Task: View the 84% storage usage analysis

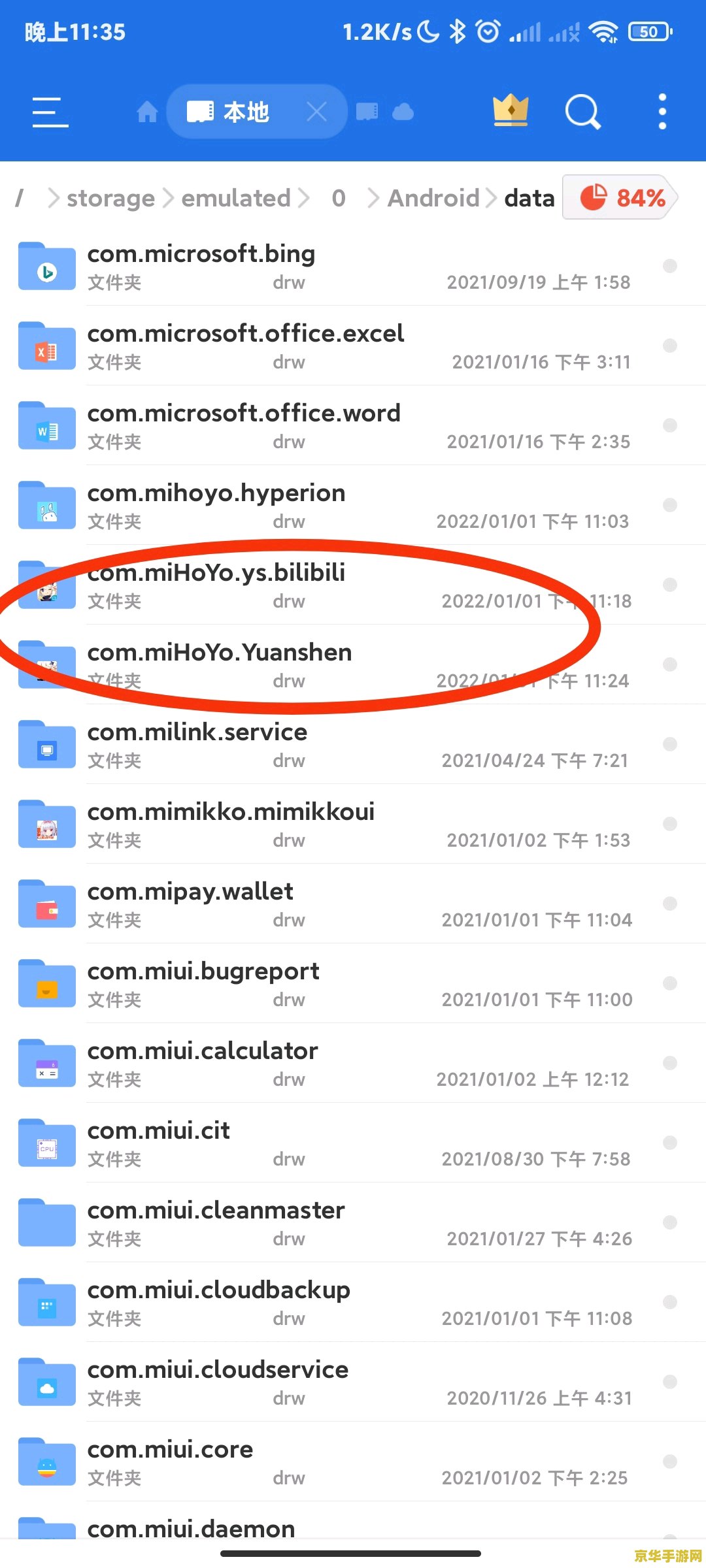Action: (x=621, y=197)
